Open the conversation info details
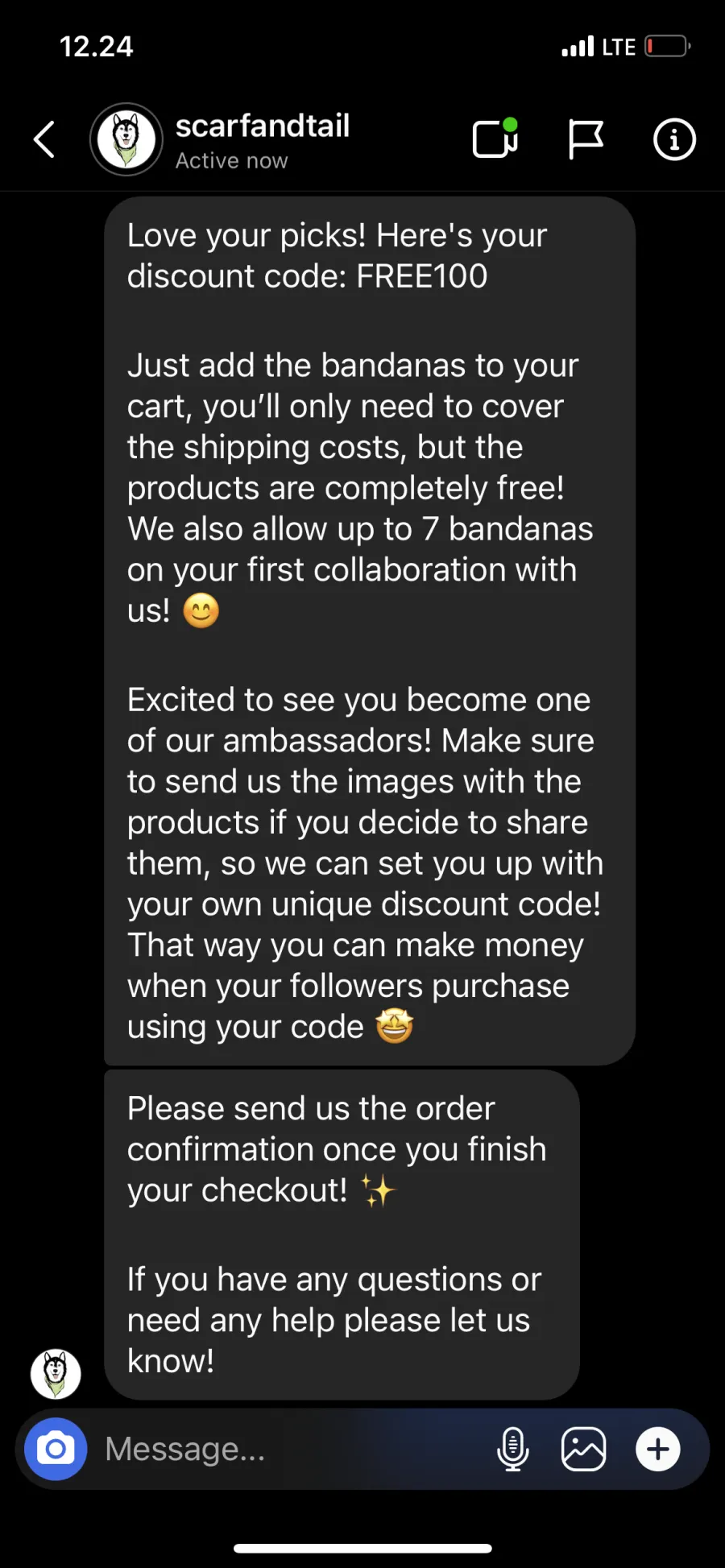The image size is (725, 1568). [674, 139]
